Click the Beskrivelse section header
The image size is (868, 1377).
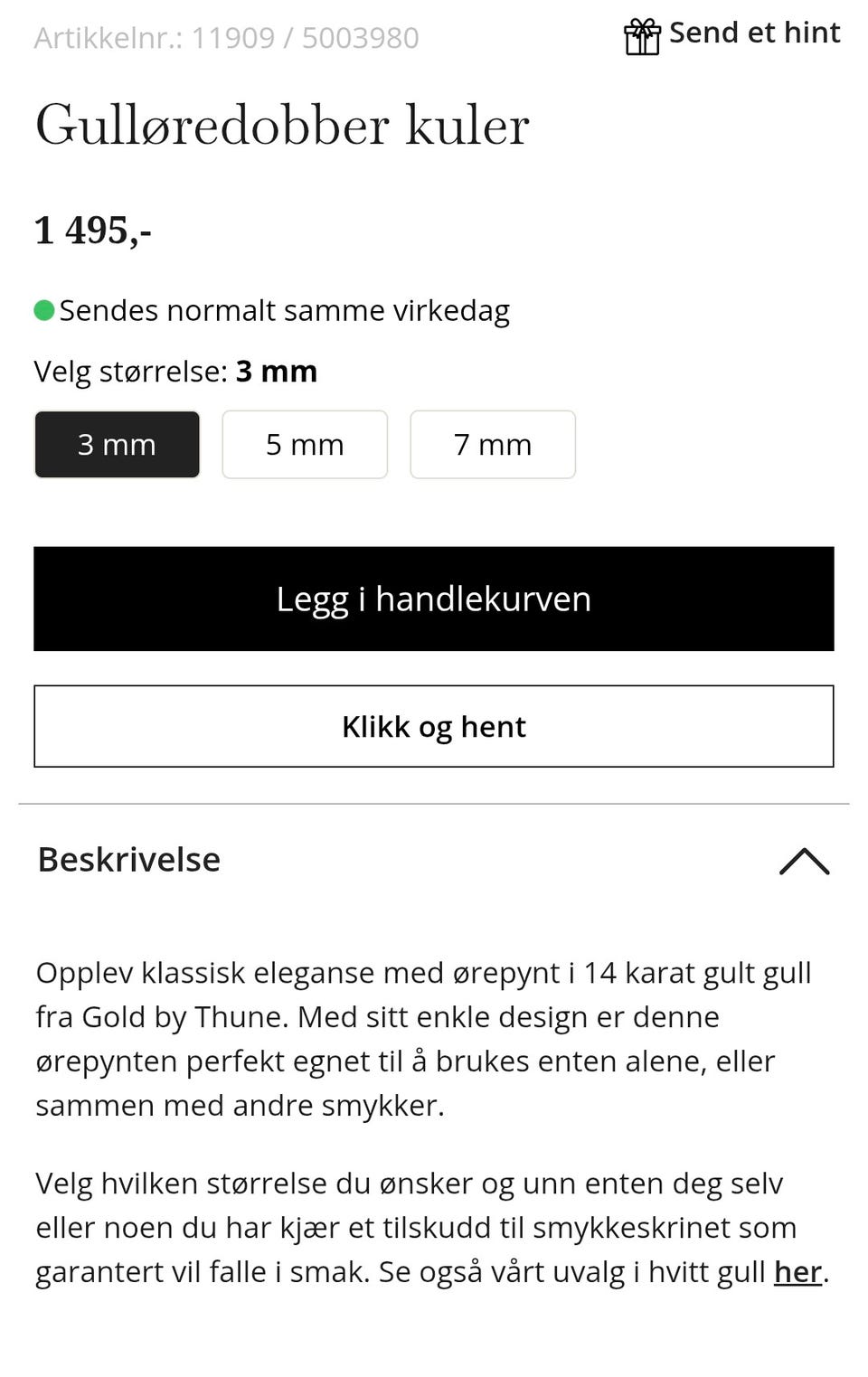128,861
